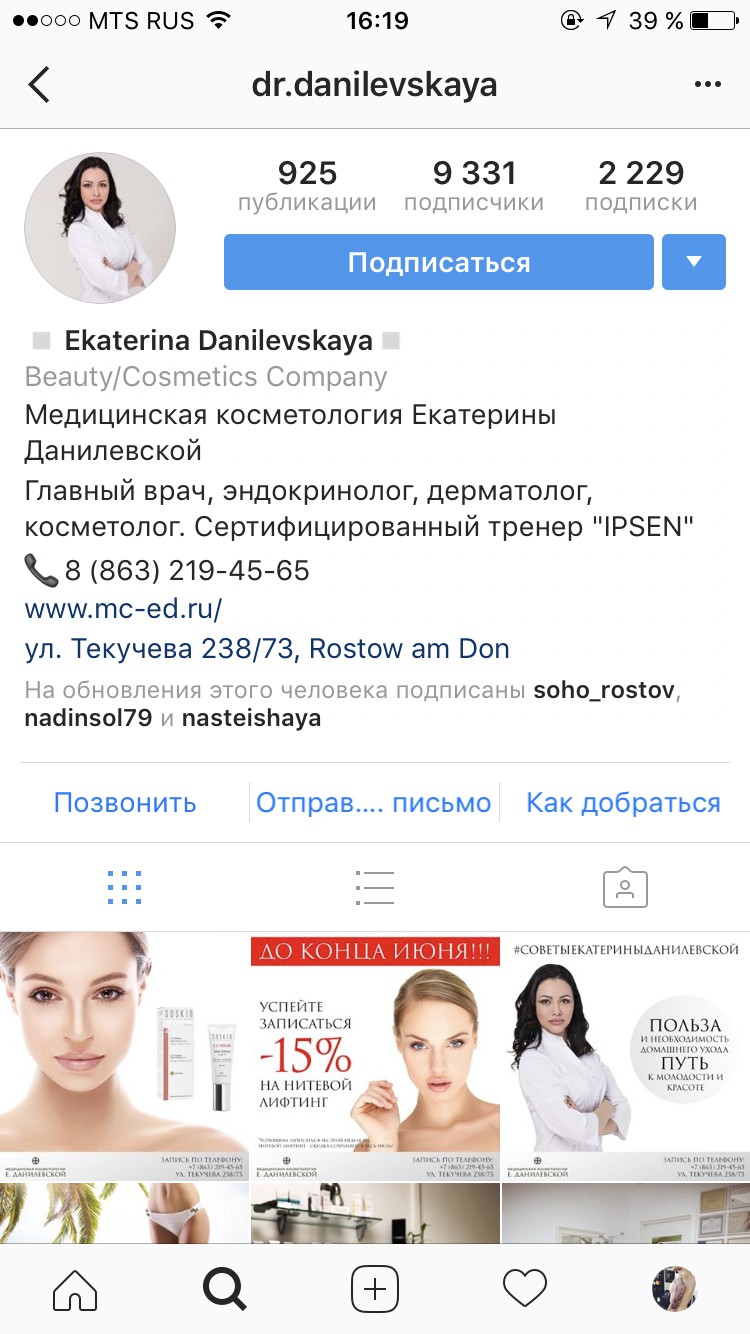This screenshot has height=1334, width=750.
Task: Open the 9 331 подписчики followers list
Action: coord(474,186)
